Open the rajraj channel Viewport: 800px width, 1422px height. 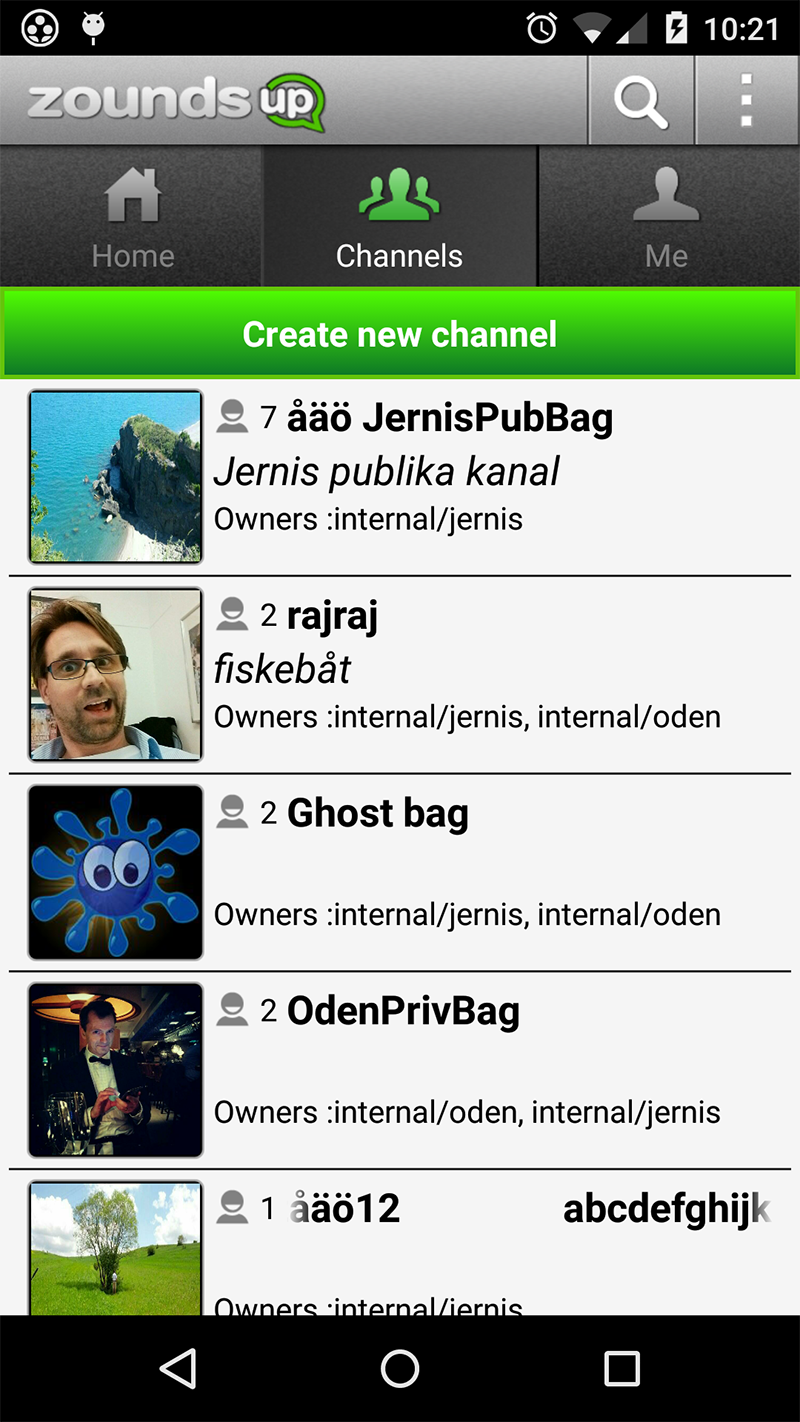[x=400, y=675]
